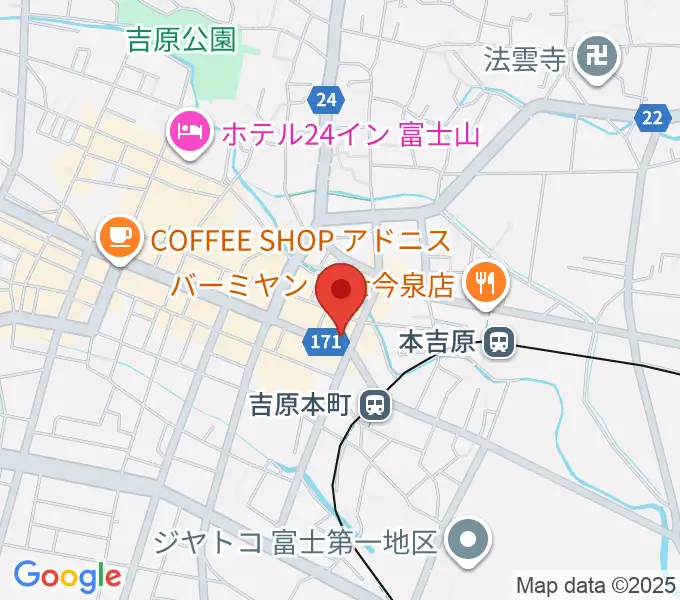
Task: Open the バーミヤン 今泉店 restaurant marker
Action: 484,283
